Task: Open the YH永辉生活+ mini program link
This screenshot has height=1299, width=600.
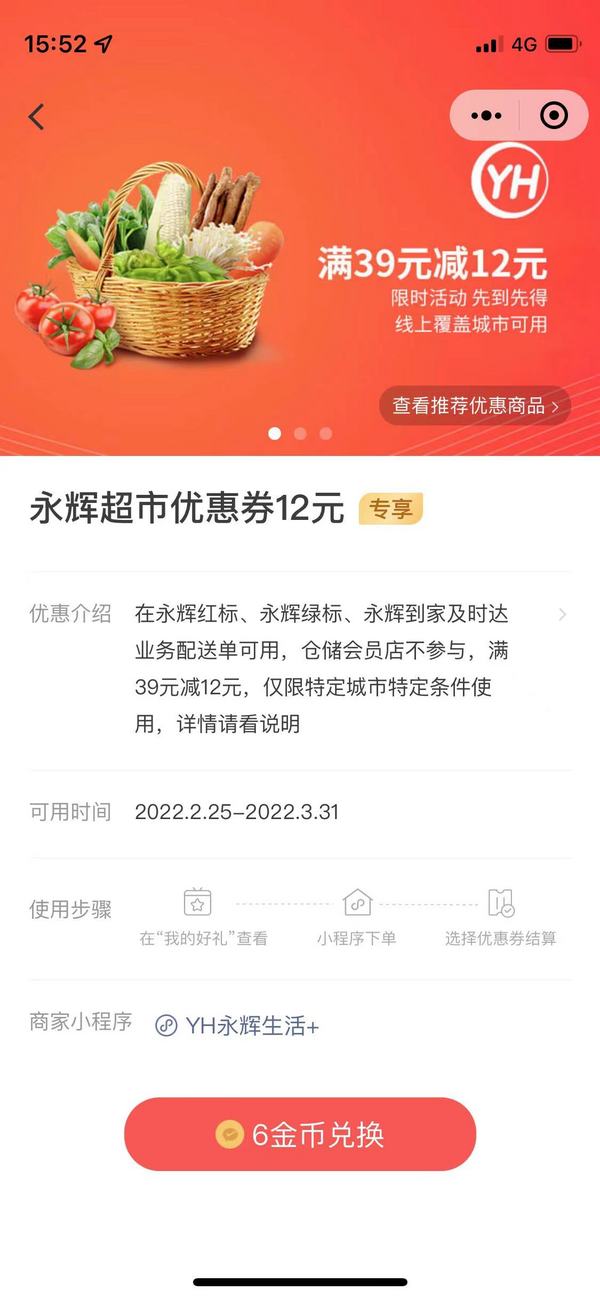Action: tap(237, 1025)
